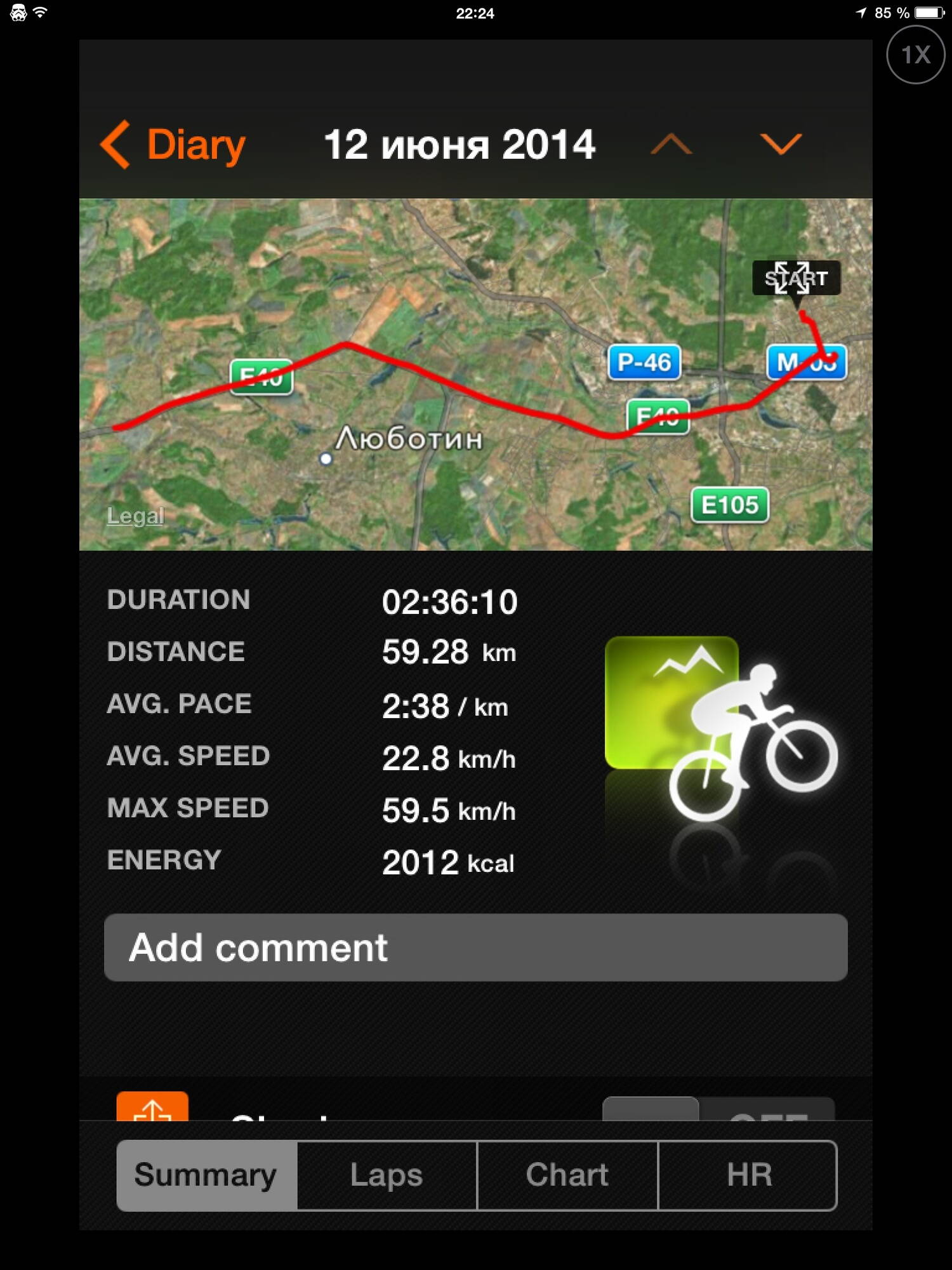Expand the route map to fullscreen
The height and width of the screenshot is (1270, 952).
(x=791, y=277)
